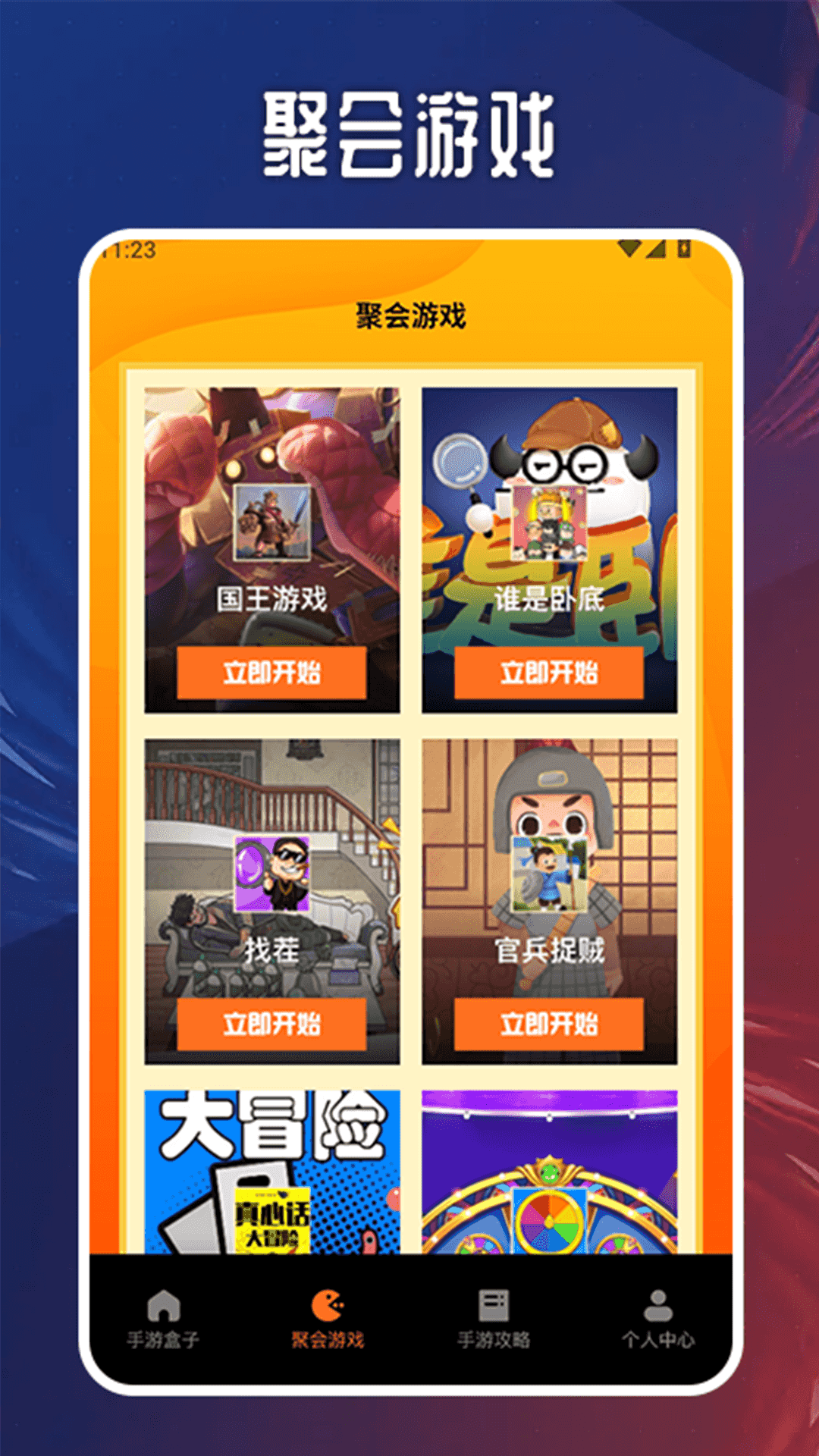Click the Wi-Fi indicator in the status bar
Image resolution: width=819 pixels, height=1456 pixels.
(629, 248)
